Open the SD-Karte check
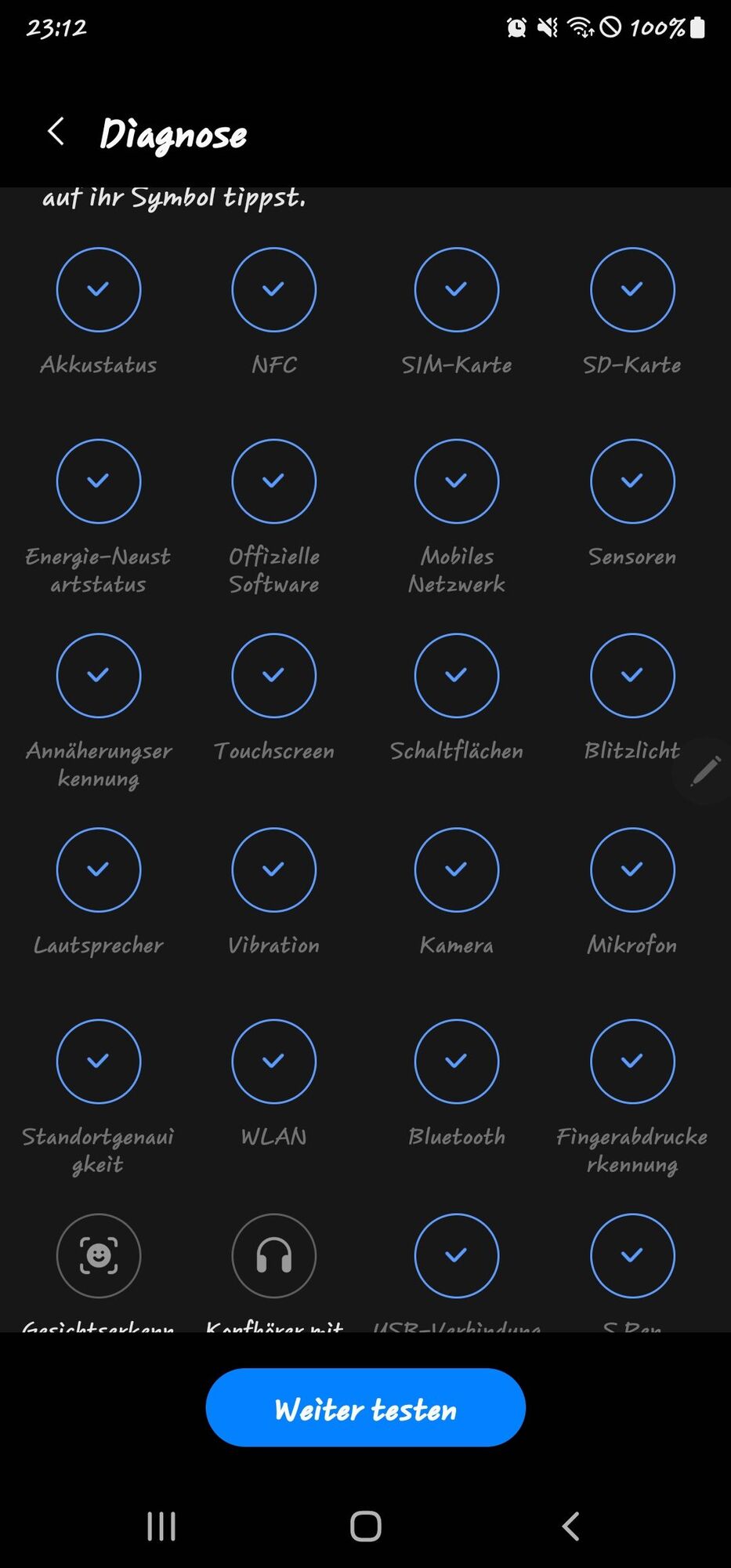The image size is (731, 1568). [631, 289]
